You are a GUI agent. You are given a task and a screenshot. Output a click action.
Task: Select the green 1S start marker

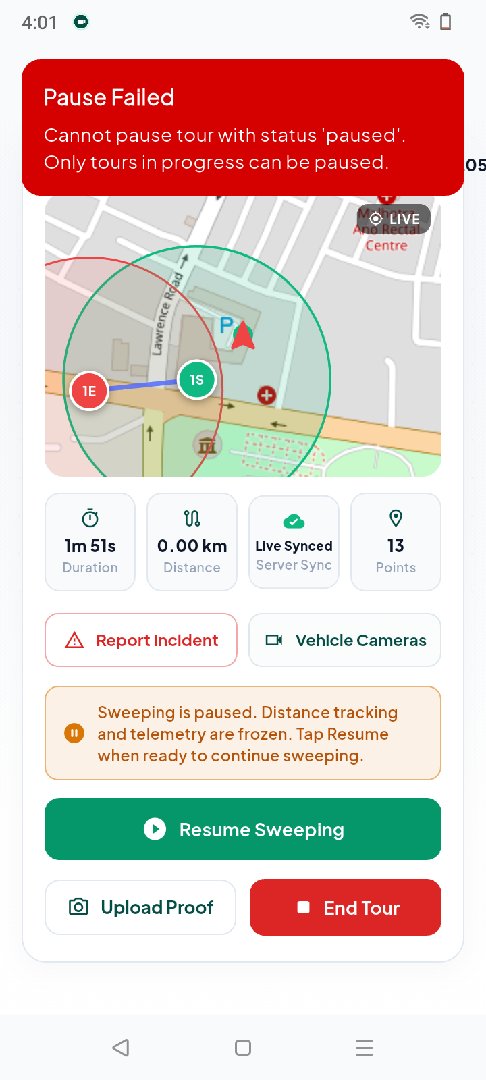pyautogui.click(x=196, y=380)
